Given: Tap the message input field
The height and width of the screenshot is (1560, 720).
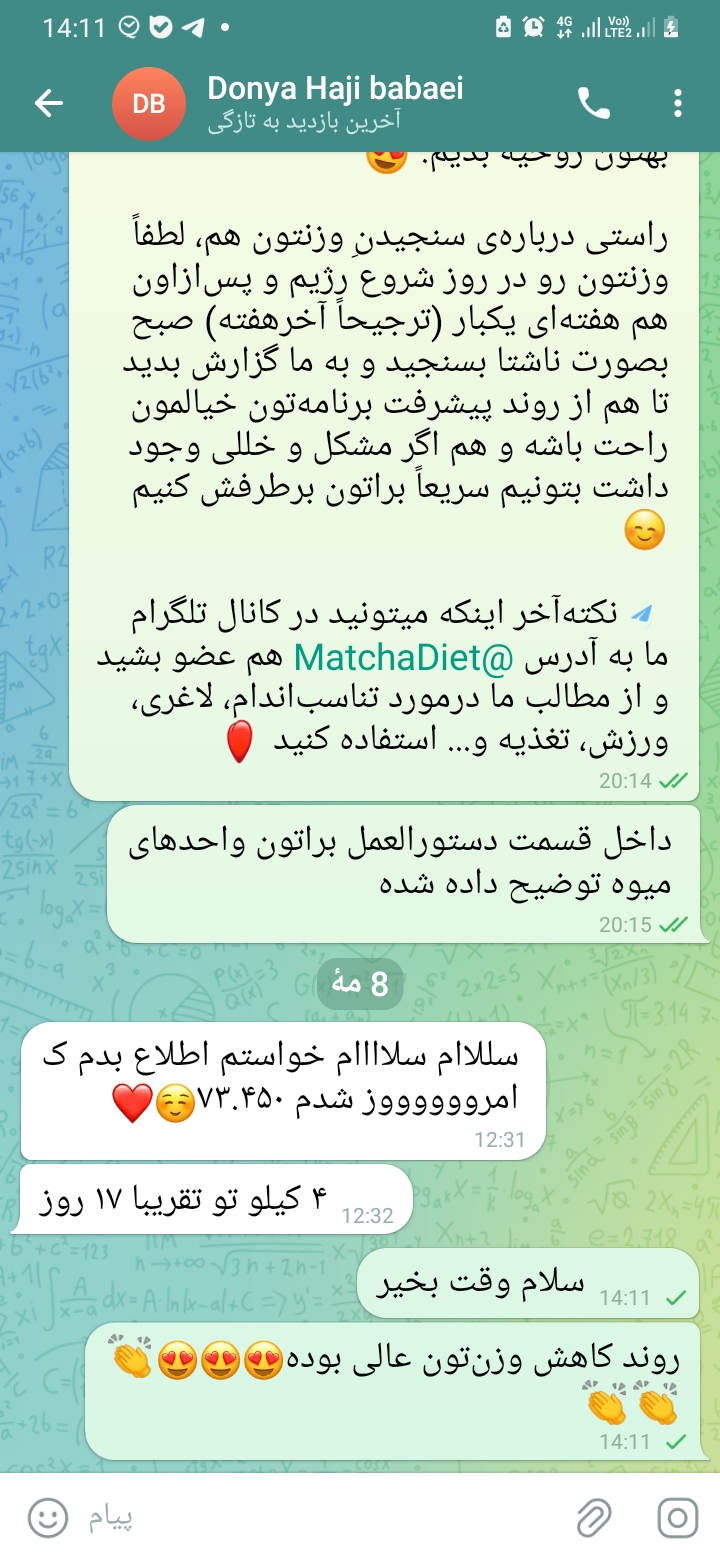Looking at the screenshot, I should point(320,1519).
